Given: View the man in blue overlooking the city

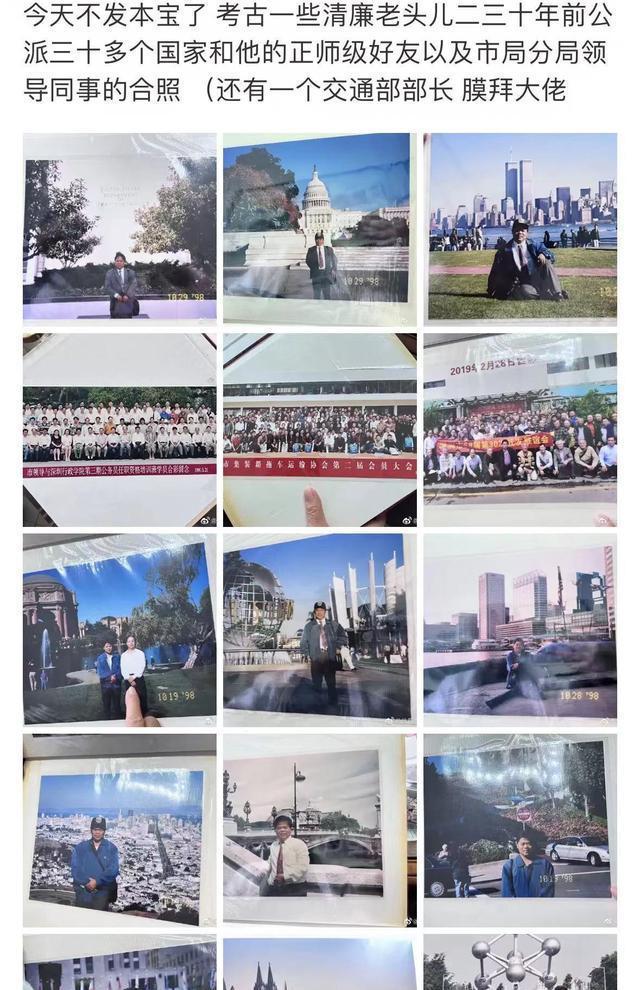Looking at the screenshot, I should pyautogui.click(x=119, y=830).
